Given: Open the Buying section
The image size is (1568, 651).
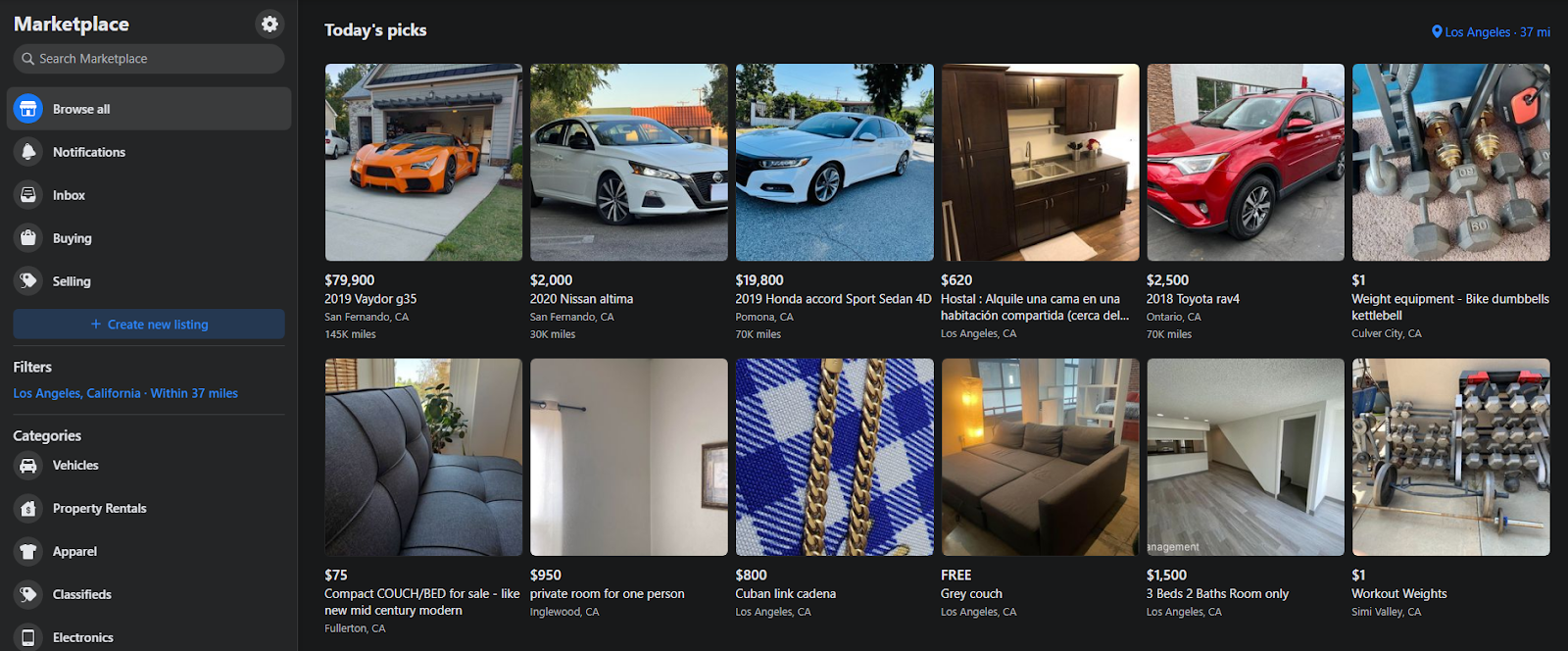Looking at the screenshot, I should [x=72, y=238].
